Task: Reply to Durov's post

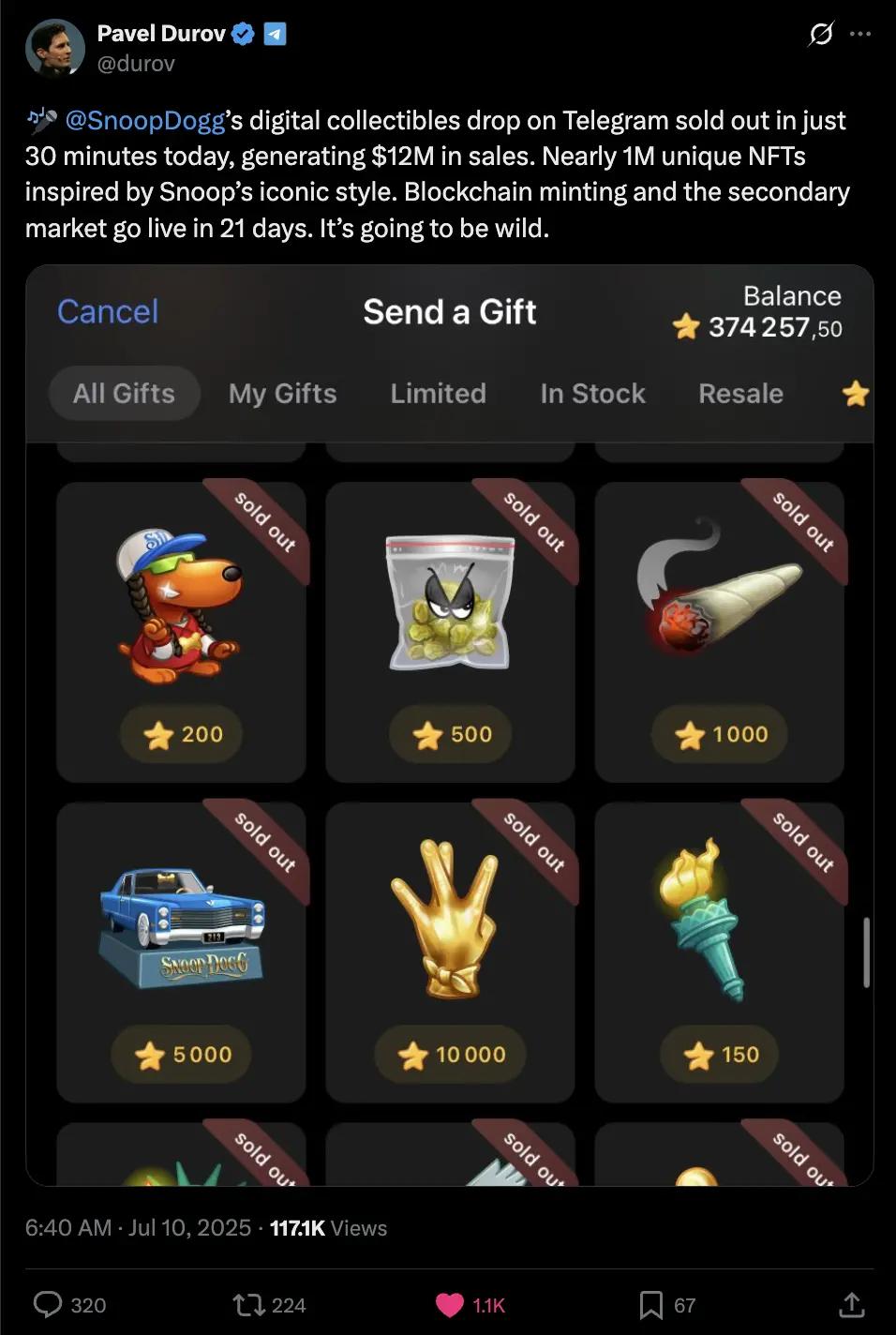Action: click(x=49, y=1304)
